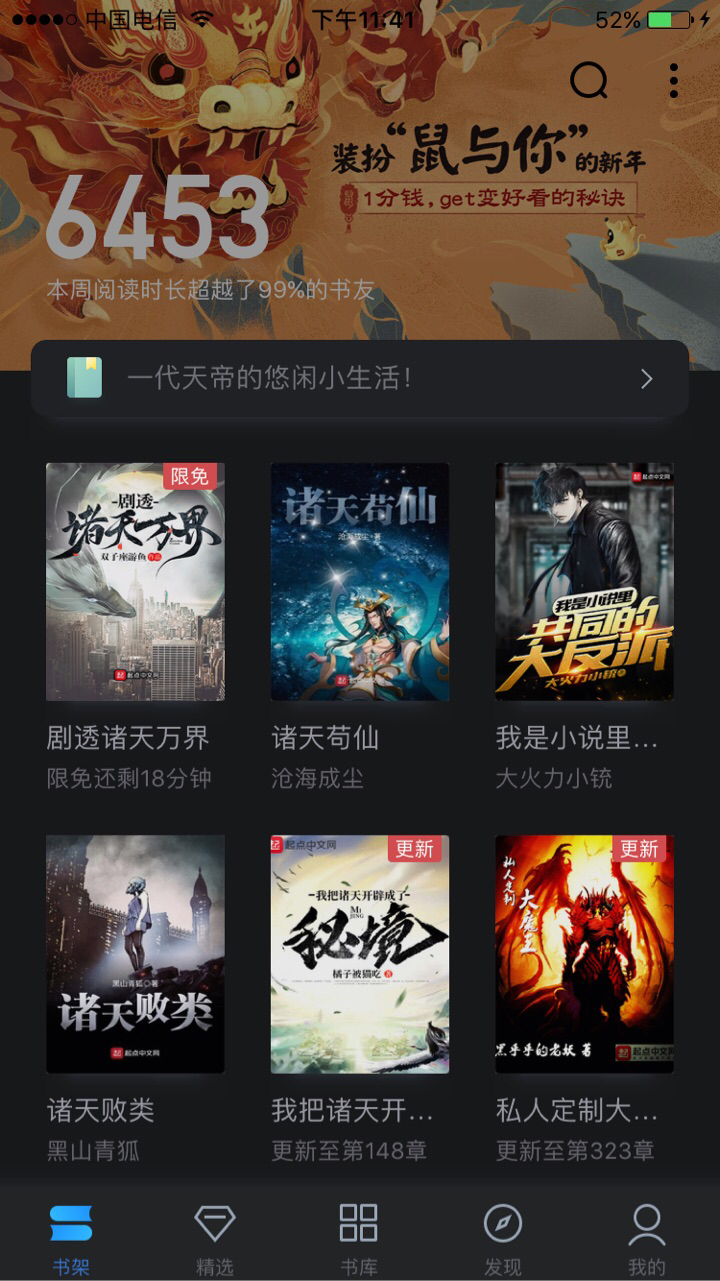Open the search icon
Image resolution: width=720 pixels, height=1281 pixels.
[589, 81]
